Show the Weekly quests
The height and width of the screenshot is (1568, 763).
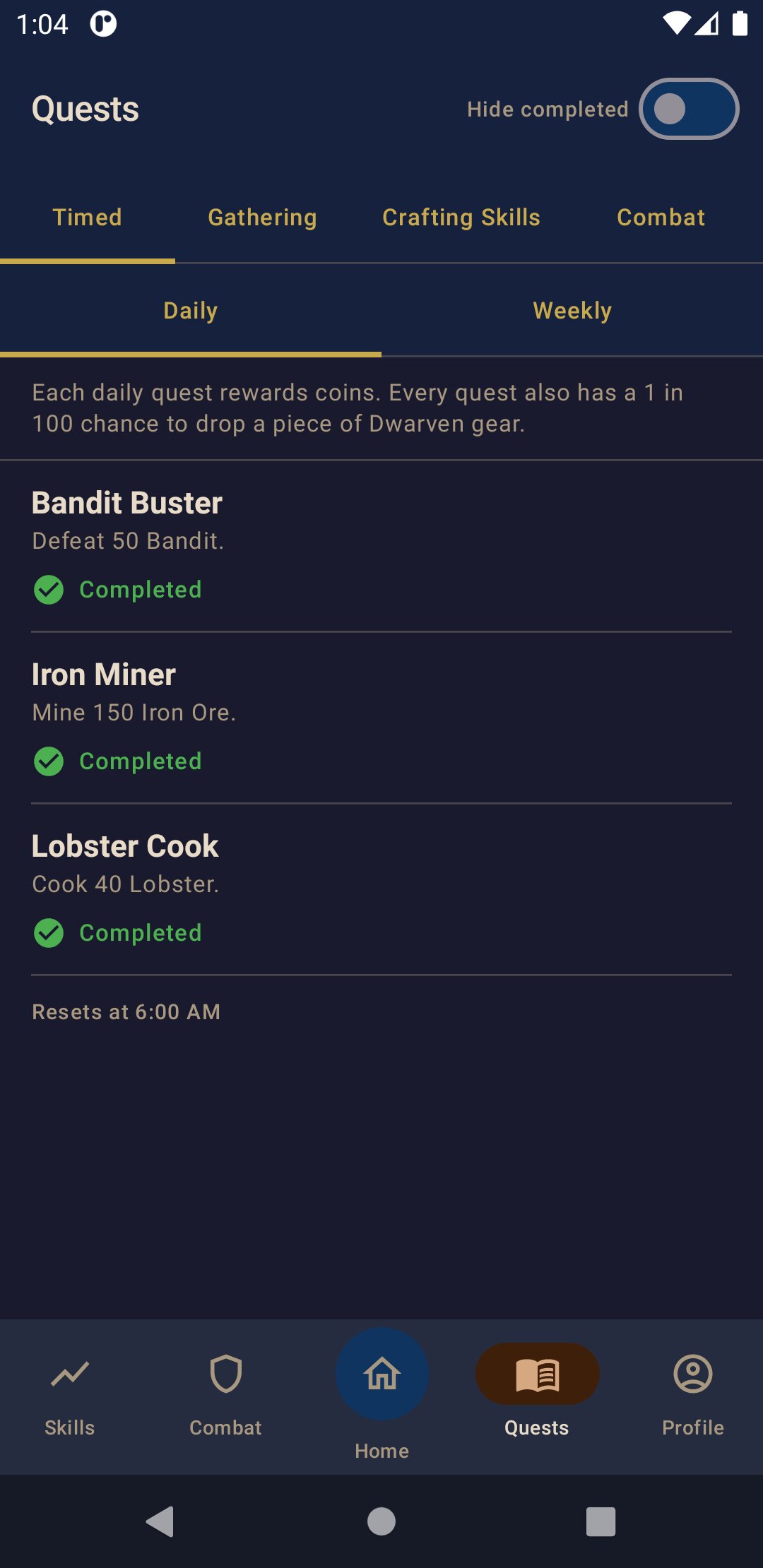tap(572, 311)
